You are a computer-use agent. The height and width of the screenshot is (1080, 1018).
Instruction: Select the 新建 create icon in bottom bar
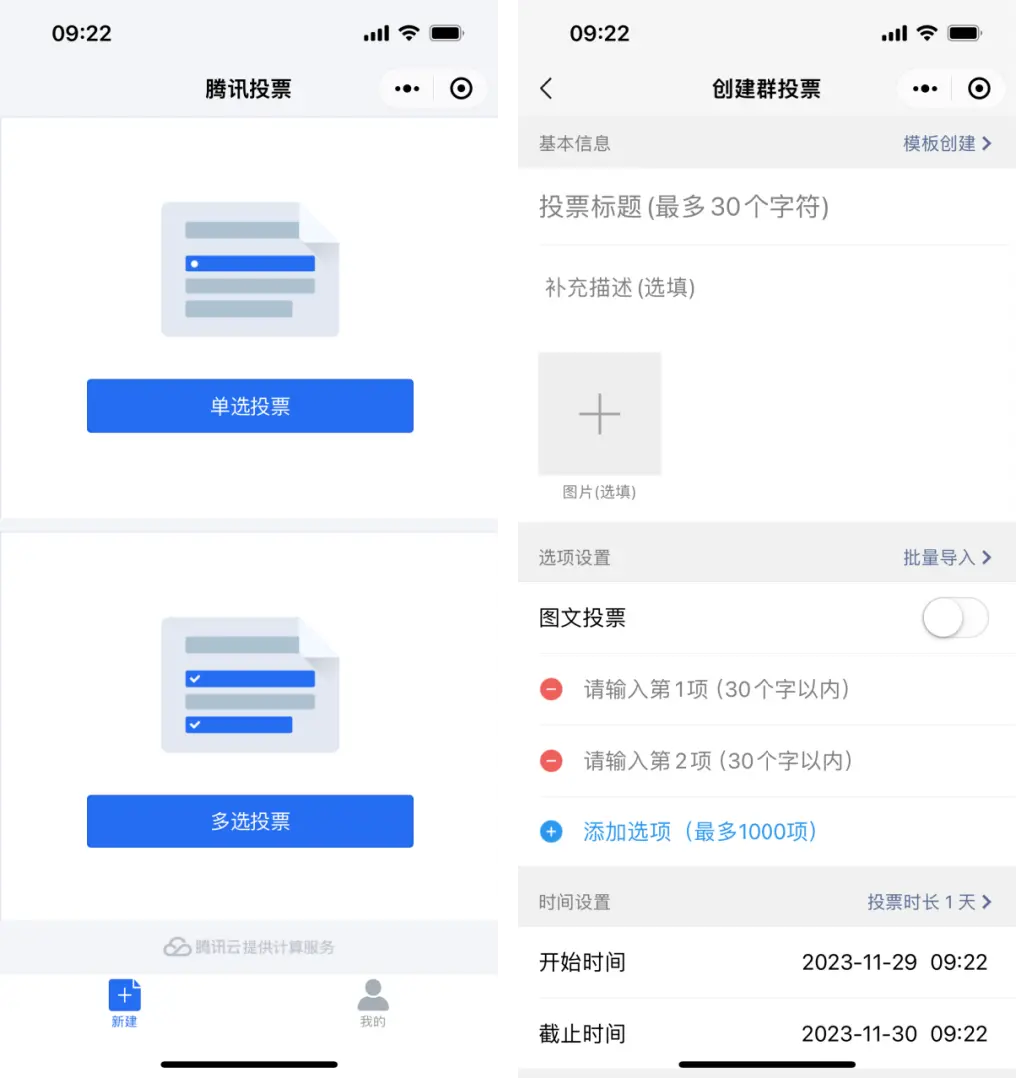pos(124,995)
